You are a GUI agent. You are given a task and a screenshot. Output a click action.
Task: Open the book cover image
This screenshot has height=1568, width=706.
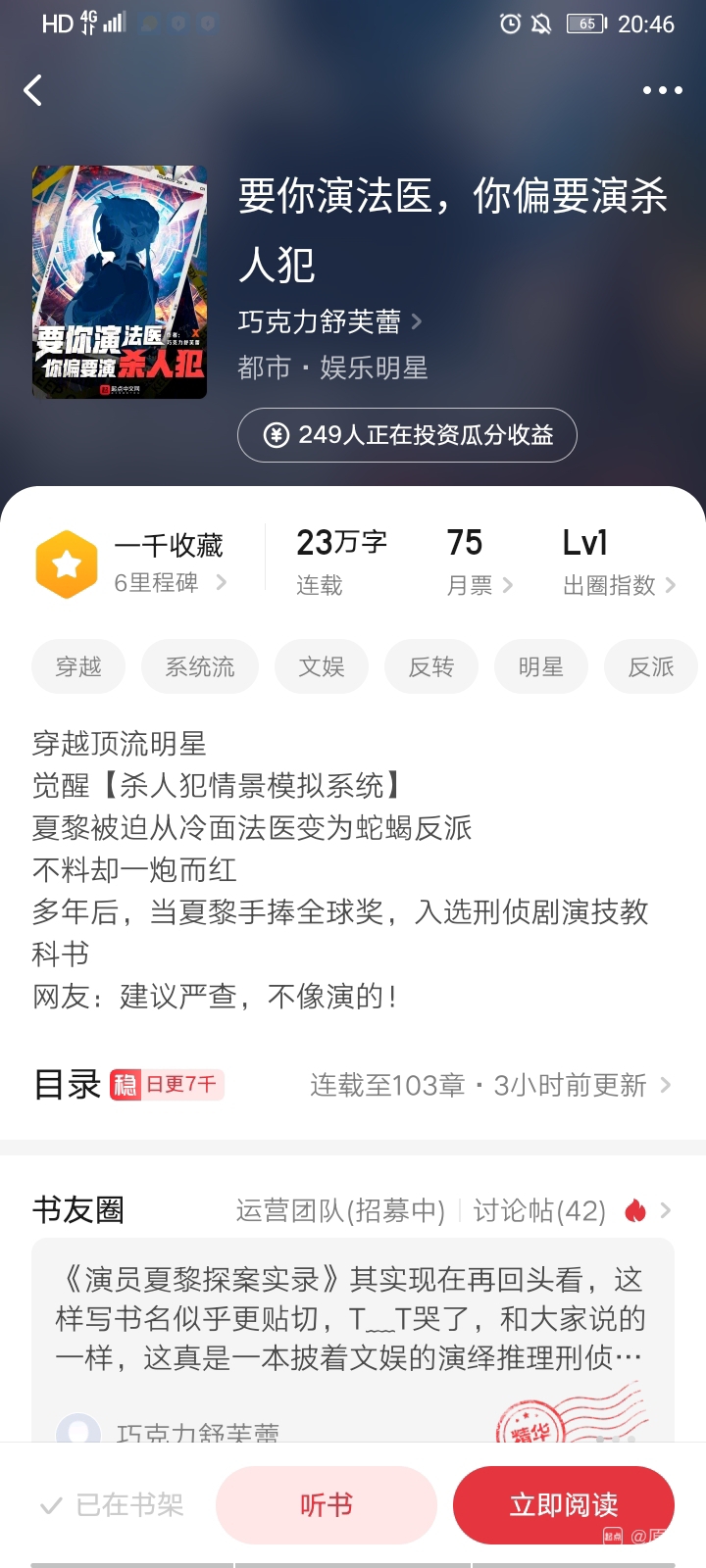pyautogui.click(x=120, y=282)
